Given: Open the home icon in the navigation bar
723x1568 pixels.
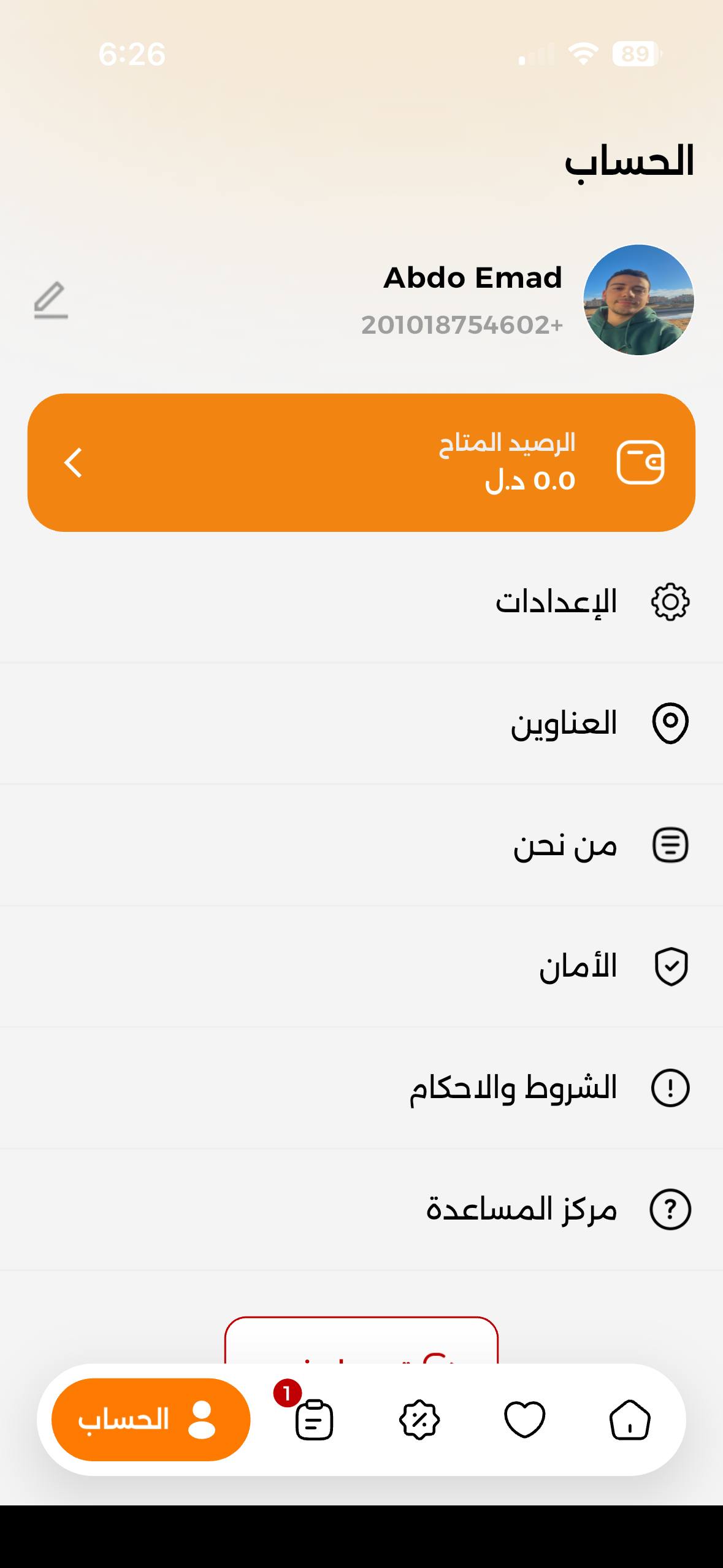Looking at the screenshot, I should 629,1421.
